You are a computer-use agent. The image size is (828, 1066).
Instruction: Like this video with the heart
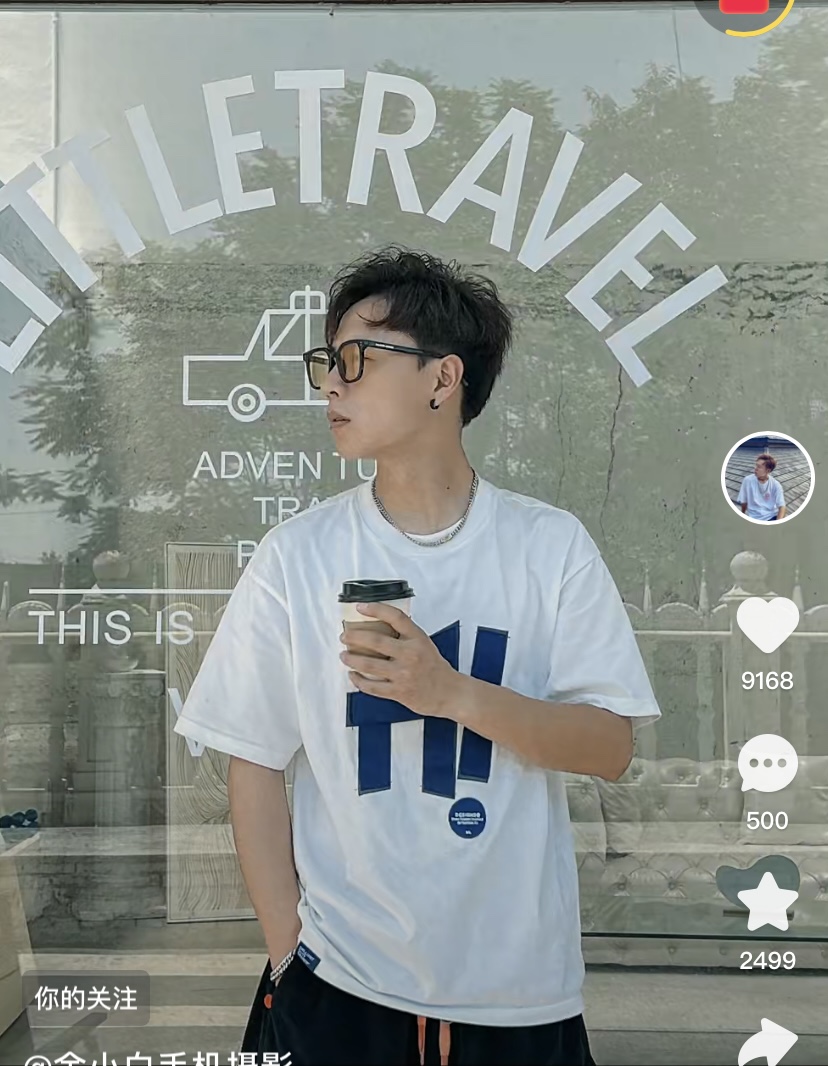(x=767, y=625)
